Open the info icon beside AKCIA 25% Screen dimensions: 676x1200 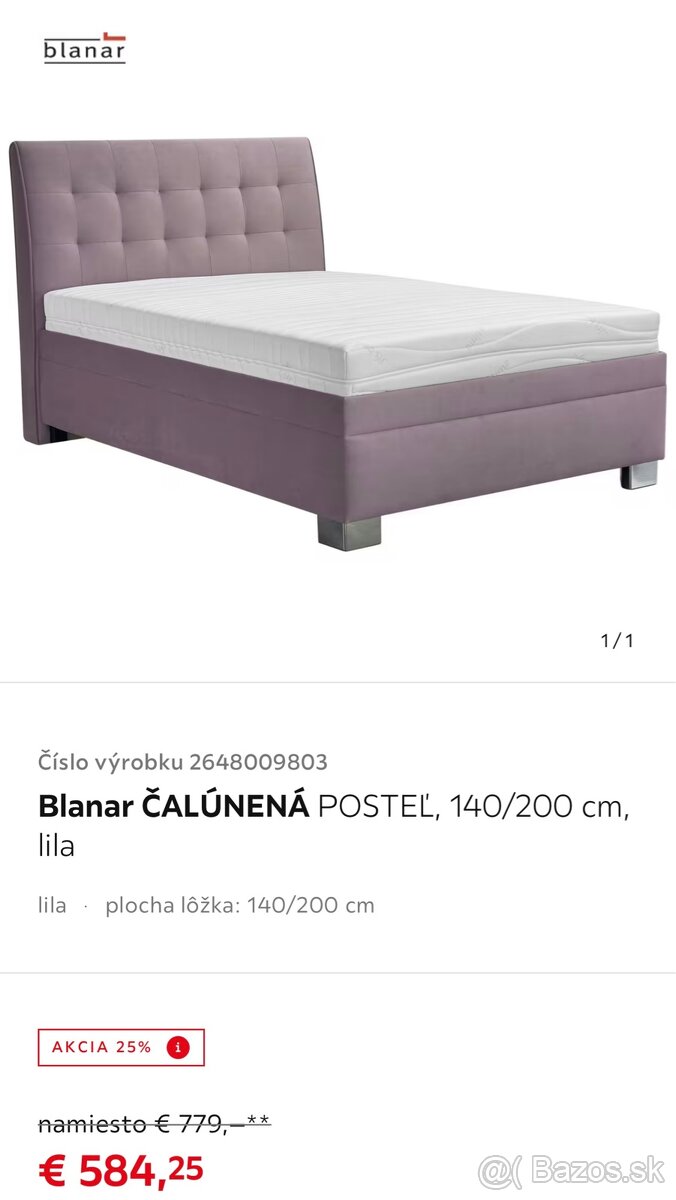point(179,1047)
